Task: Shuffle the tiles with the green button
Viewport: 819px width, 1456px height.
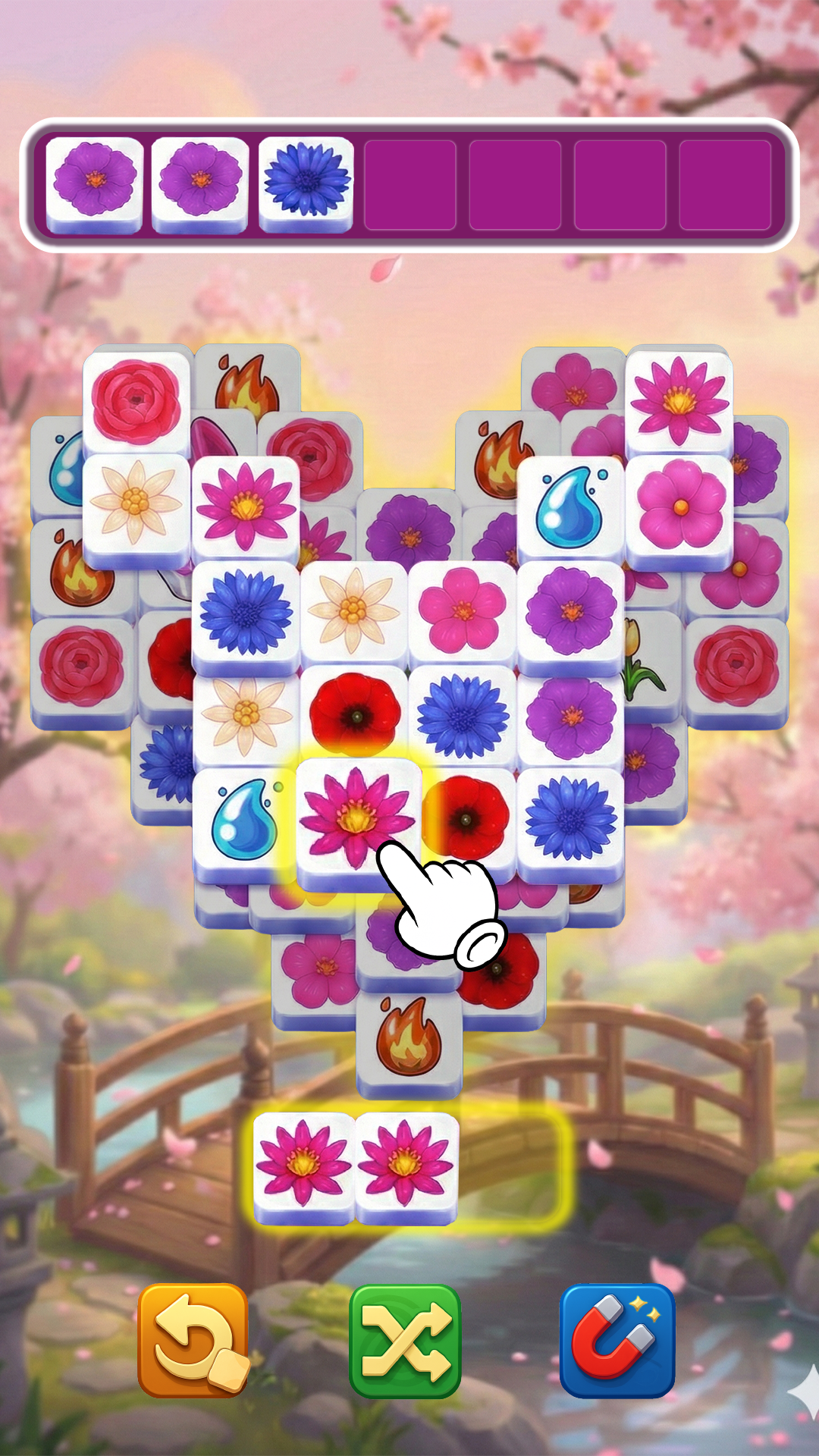Action: pos(405,1341)
